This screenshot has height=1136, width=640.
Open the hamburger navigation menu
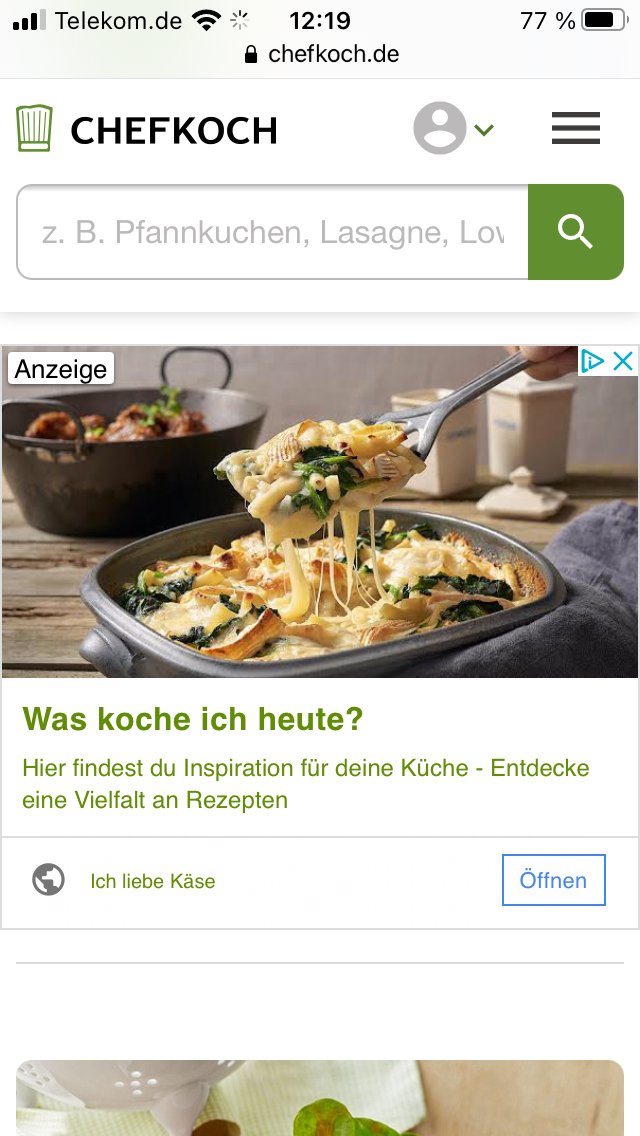pyautogui.click(x=575, y=129)
